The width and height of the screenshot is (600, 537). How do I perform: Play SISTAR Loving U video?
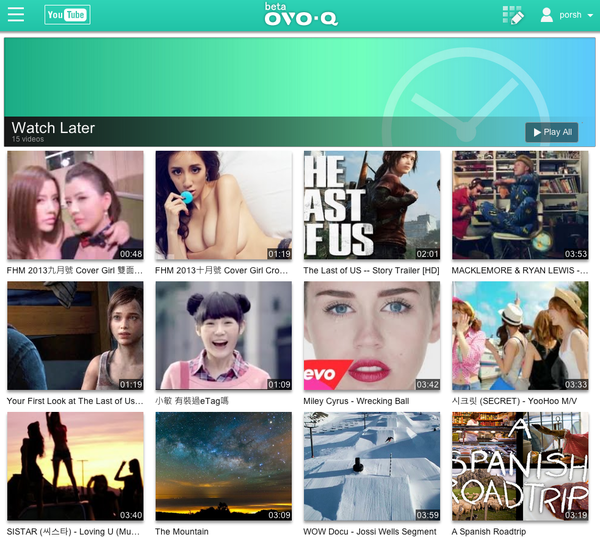click(x=75, y=466)
